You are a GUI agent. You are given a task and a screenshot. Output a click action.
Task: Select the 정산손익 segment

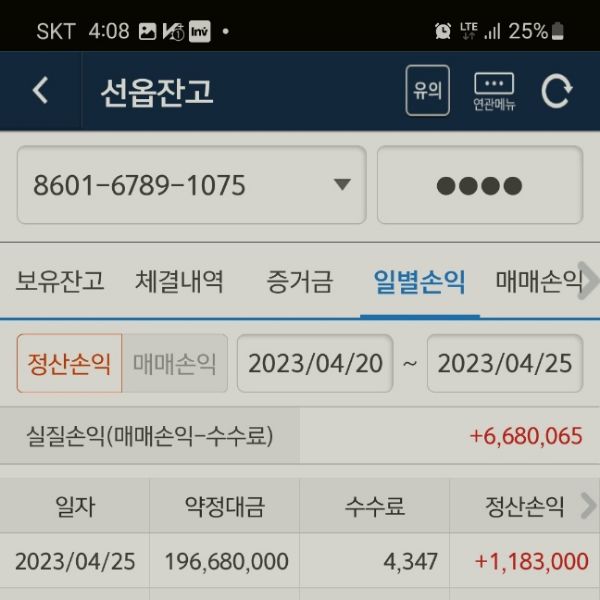(x=69, y=363)
